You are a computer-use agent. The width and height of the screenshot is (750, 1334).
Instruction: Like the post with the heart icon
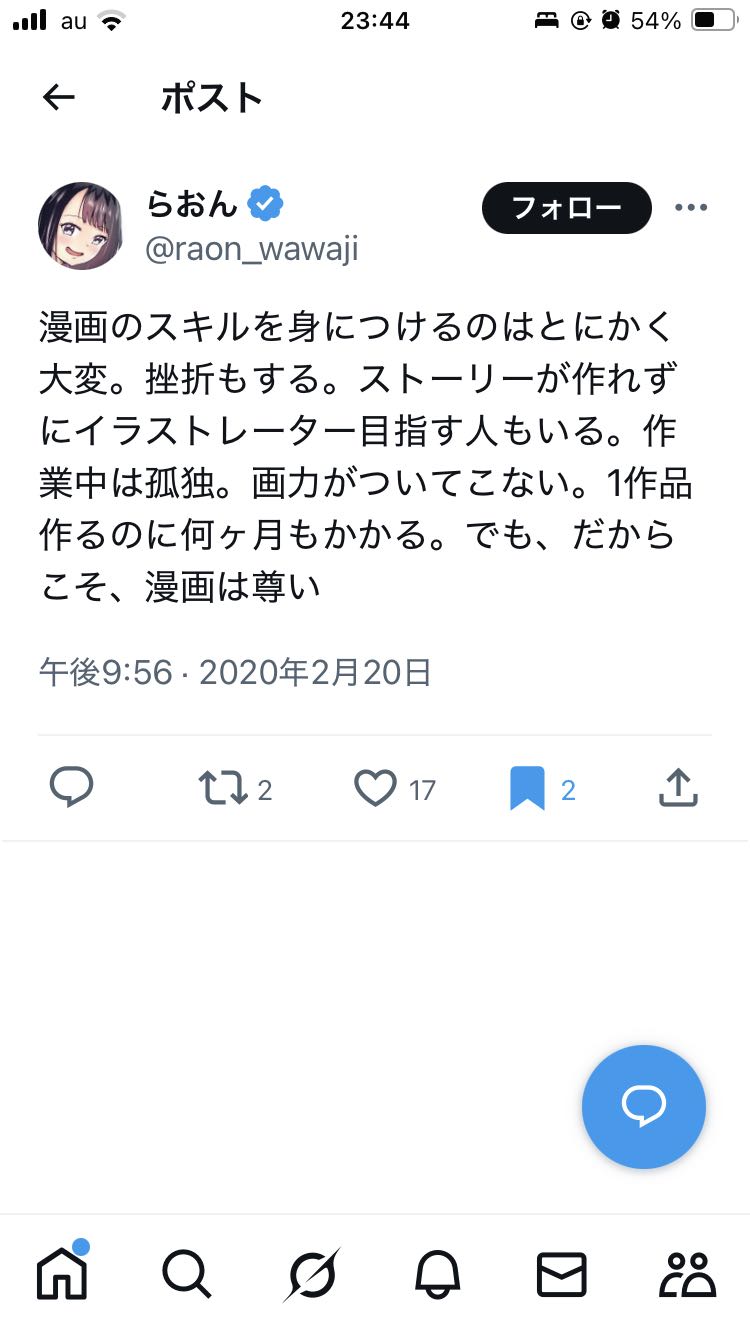(x=376, y=789)
